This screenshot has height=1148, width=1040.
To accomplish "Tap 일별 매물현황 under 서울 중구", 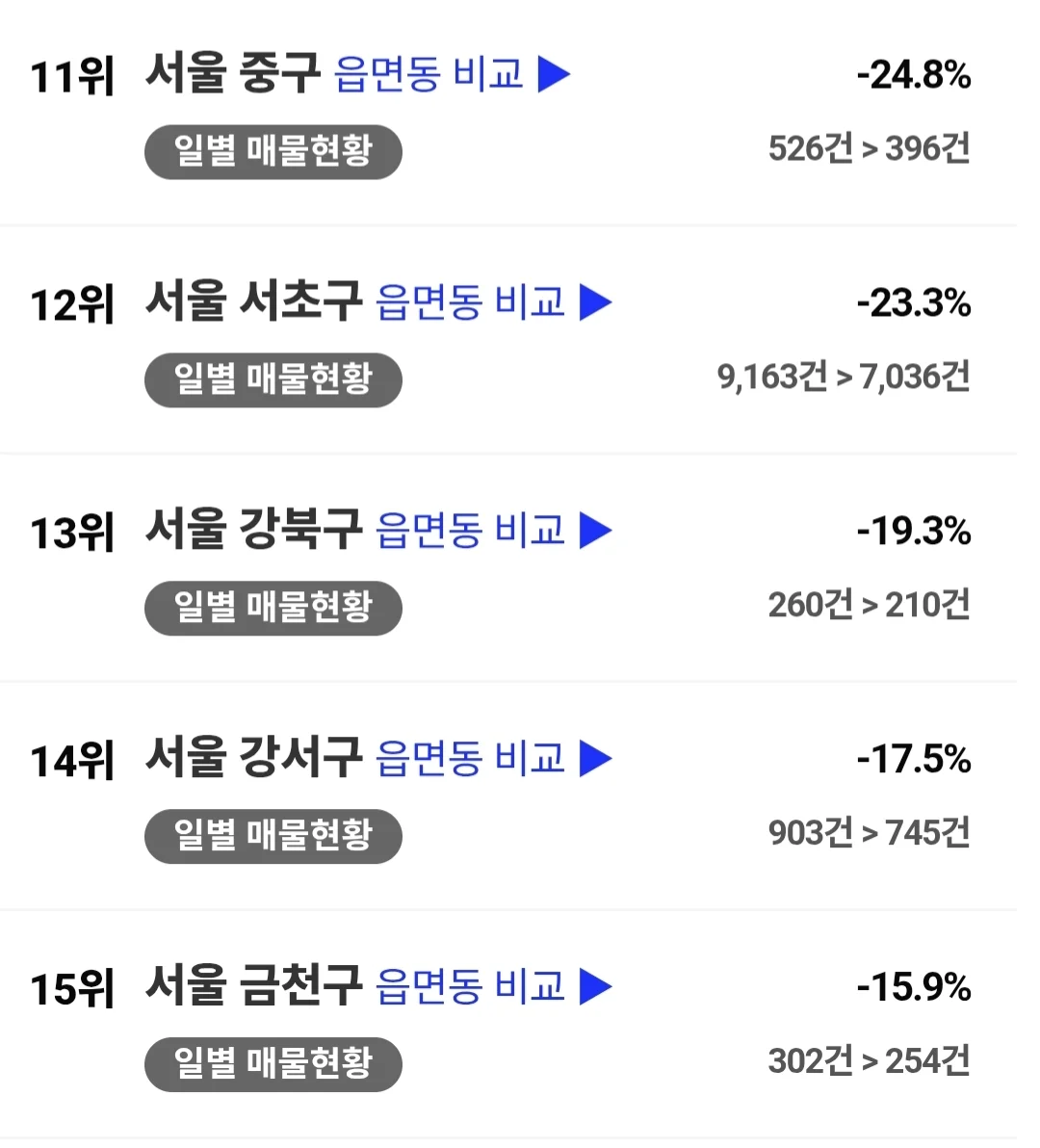I will pyautogui.click(x=273, y=151).
